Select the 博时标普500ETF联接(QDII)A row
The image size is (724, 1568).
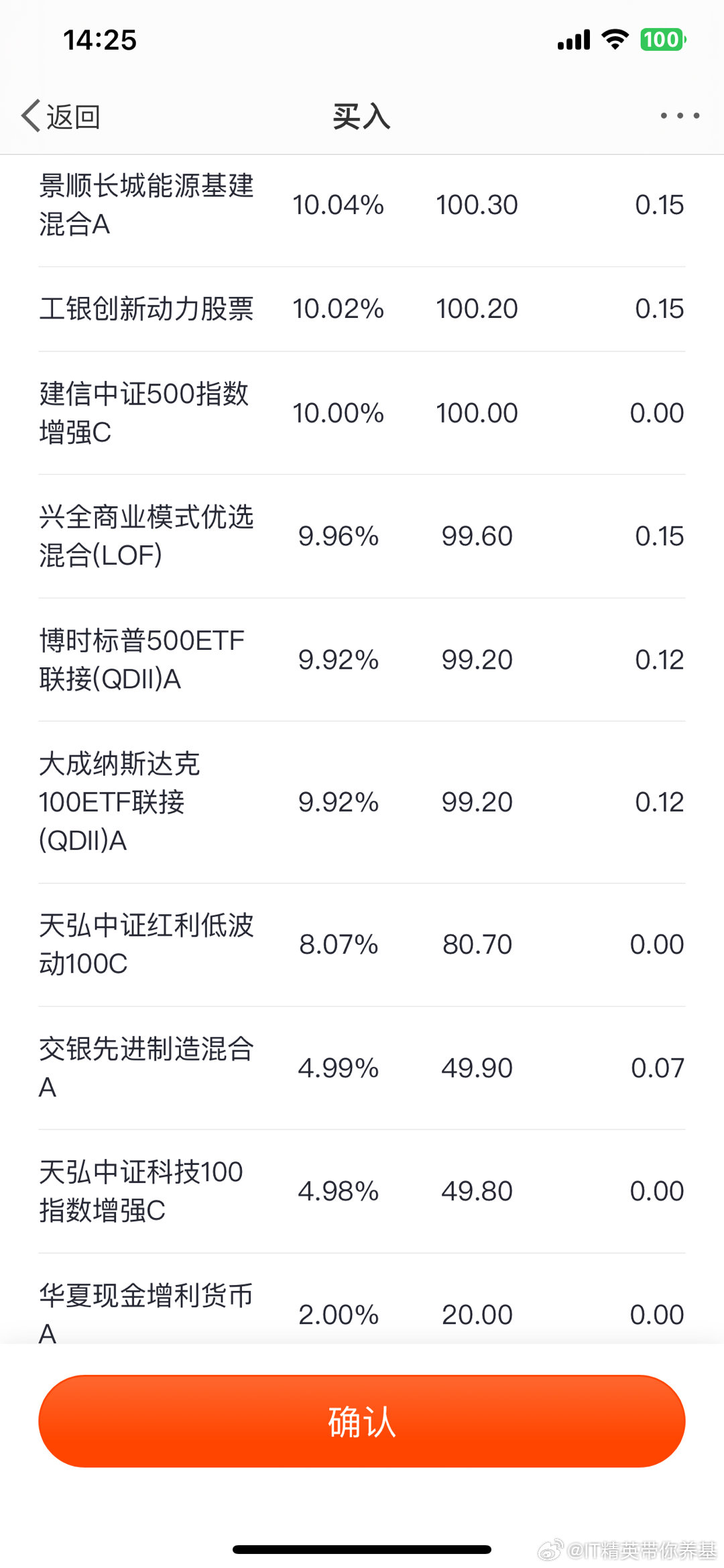[362, 660]
